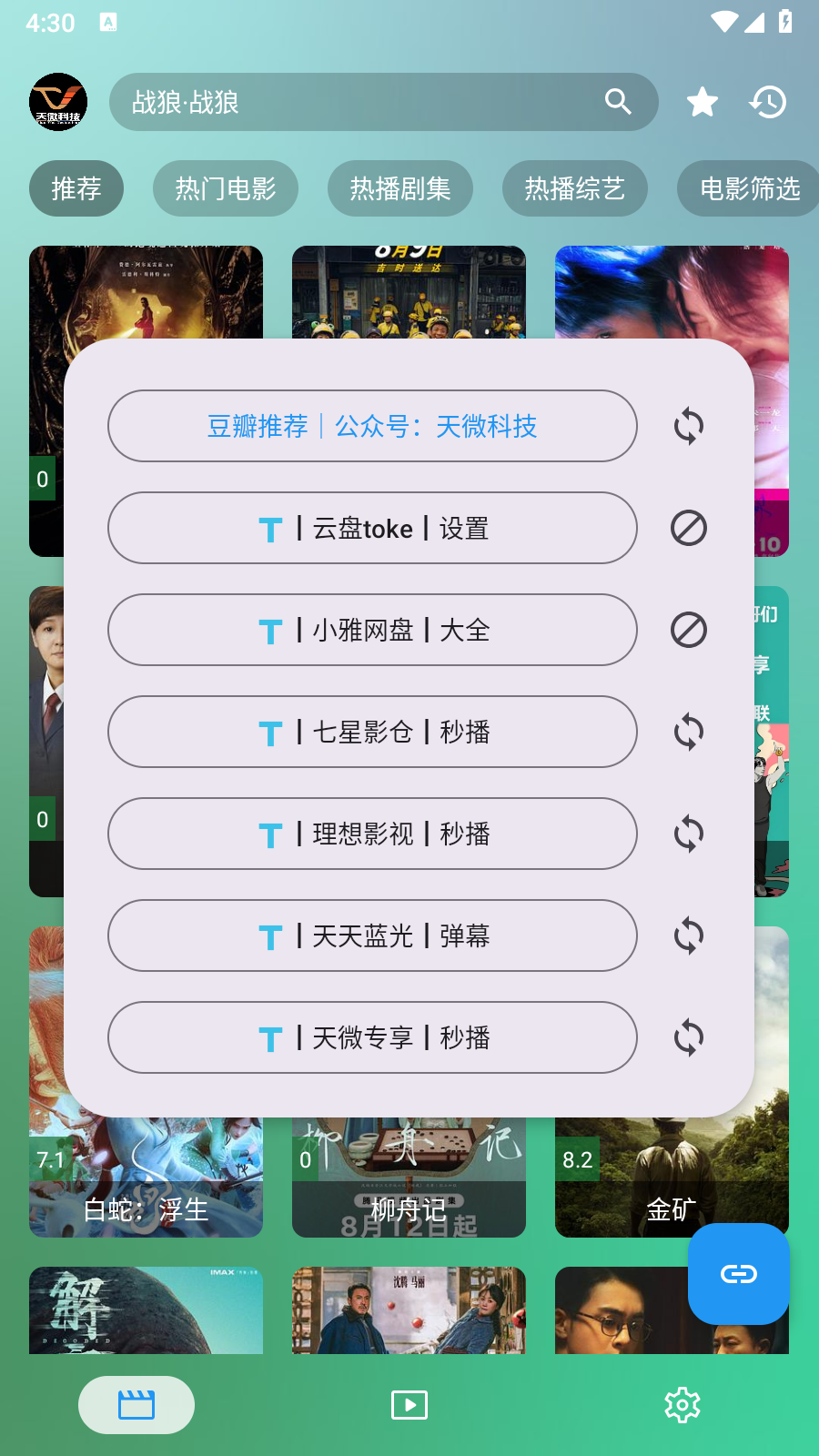Image resolution: width=819 pixels, height=1456 pixels.
Task: Switch to the 热门电影 tab
Action: coord(225,188)
